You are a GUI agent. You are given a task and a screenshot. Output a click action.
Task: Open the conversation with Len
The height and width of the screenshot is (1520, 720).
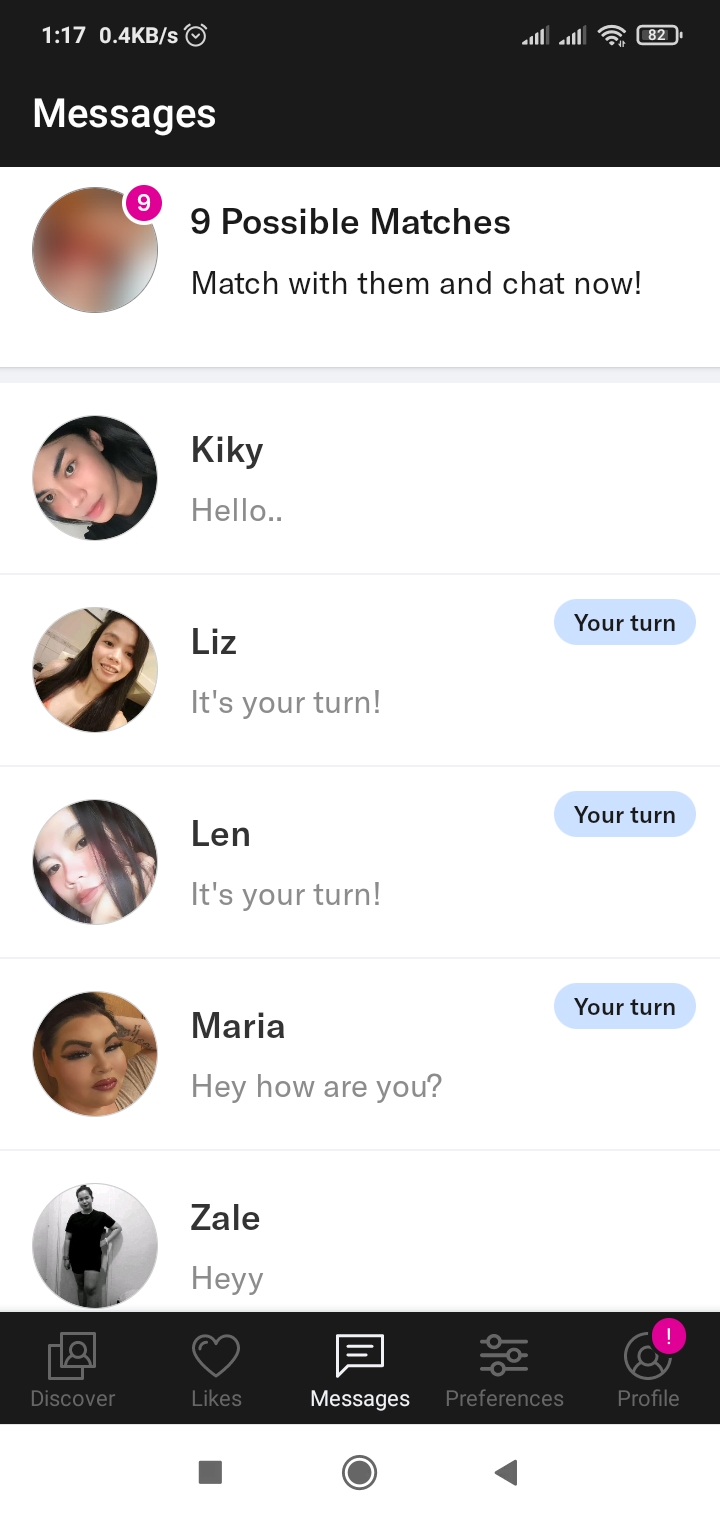click(x=360, y=862)
